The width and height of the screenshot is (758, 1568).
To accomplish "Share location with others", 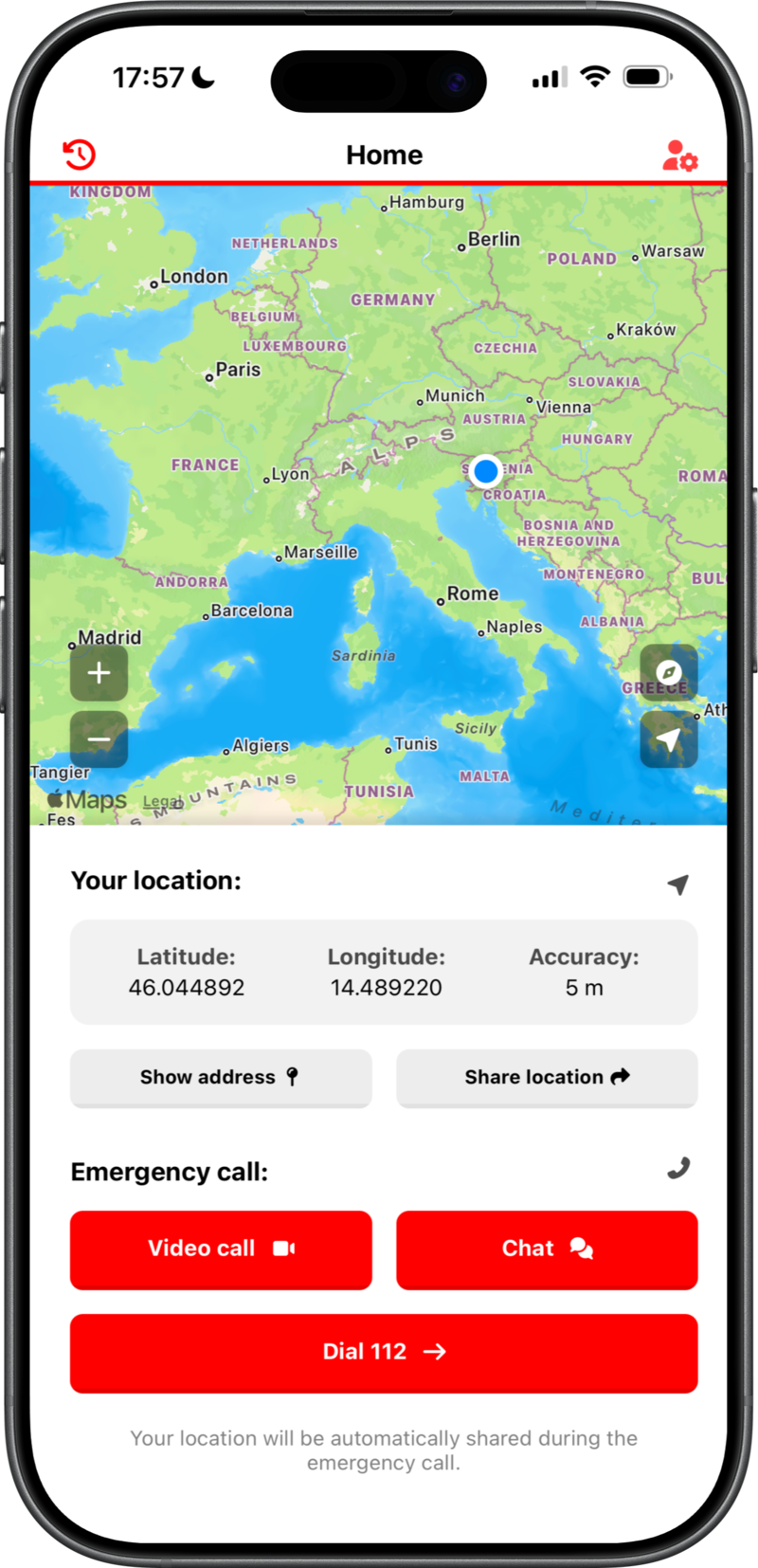I will pos(547,1077).
